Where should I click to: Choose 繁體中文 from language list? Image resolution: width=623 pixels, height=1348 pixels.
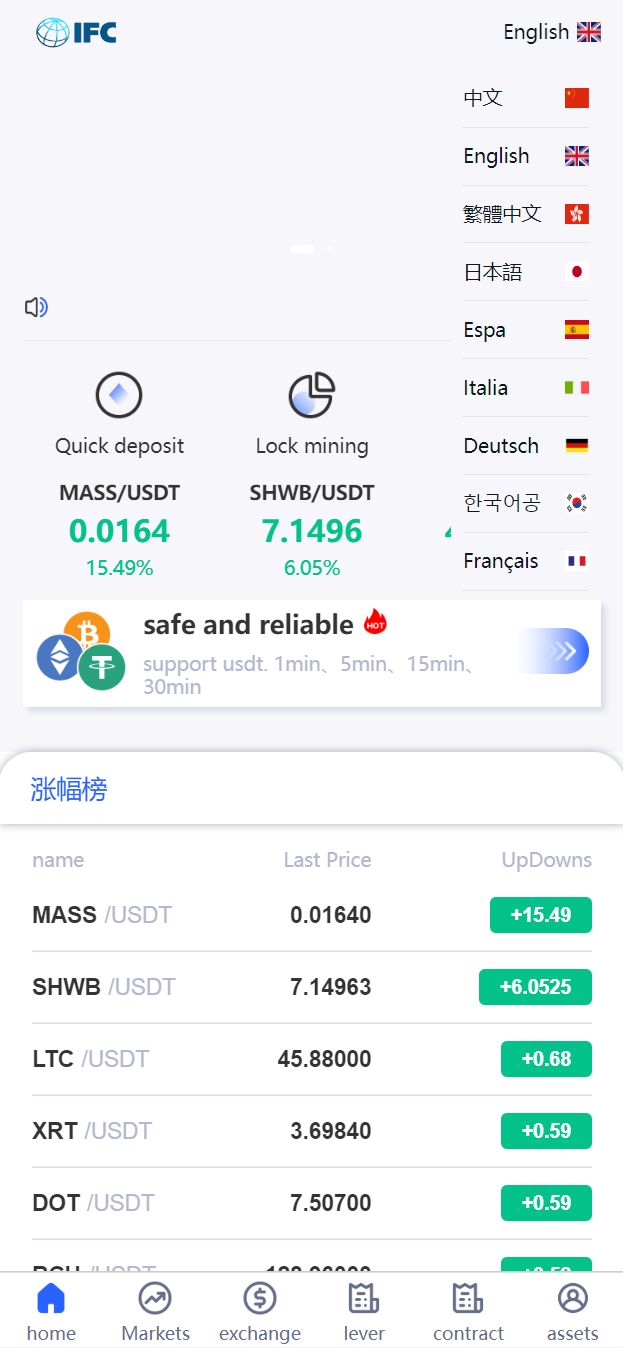(525, 214)
